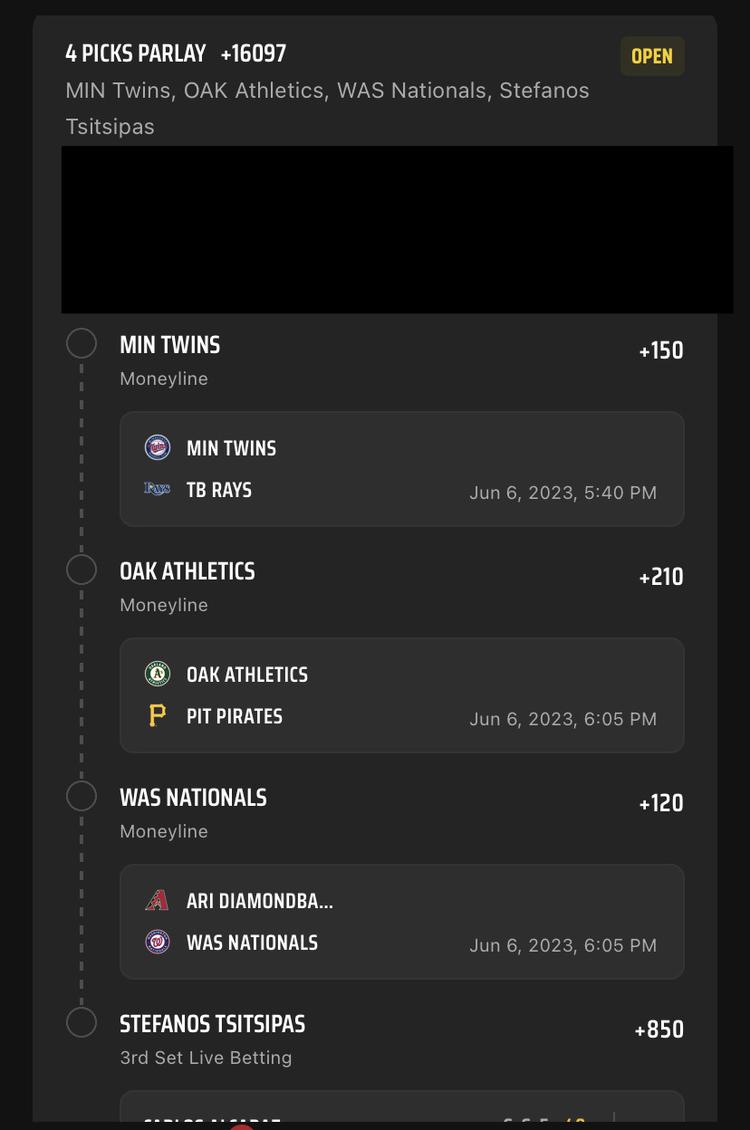This screenshot has width=750, height=1130.
Task: Select the +150 Twins moneyline odds
Action: pyautogui.click(x=661, y=350)
